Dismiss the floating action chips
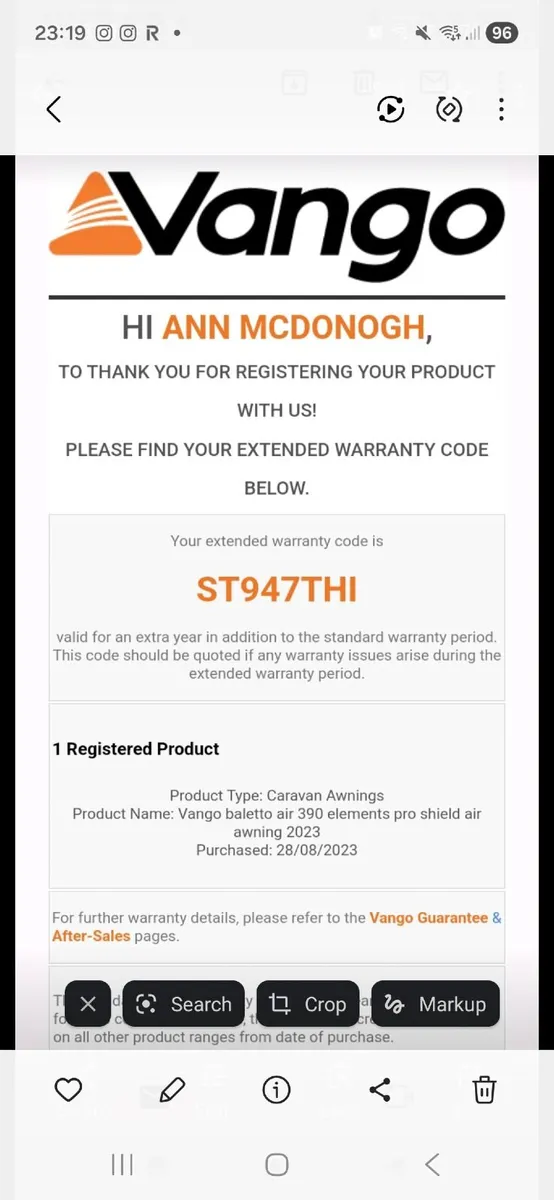This screenshot has width=554, height=1200. coord(88,1004)
